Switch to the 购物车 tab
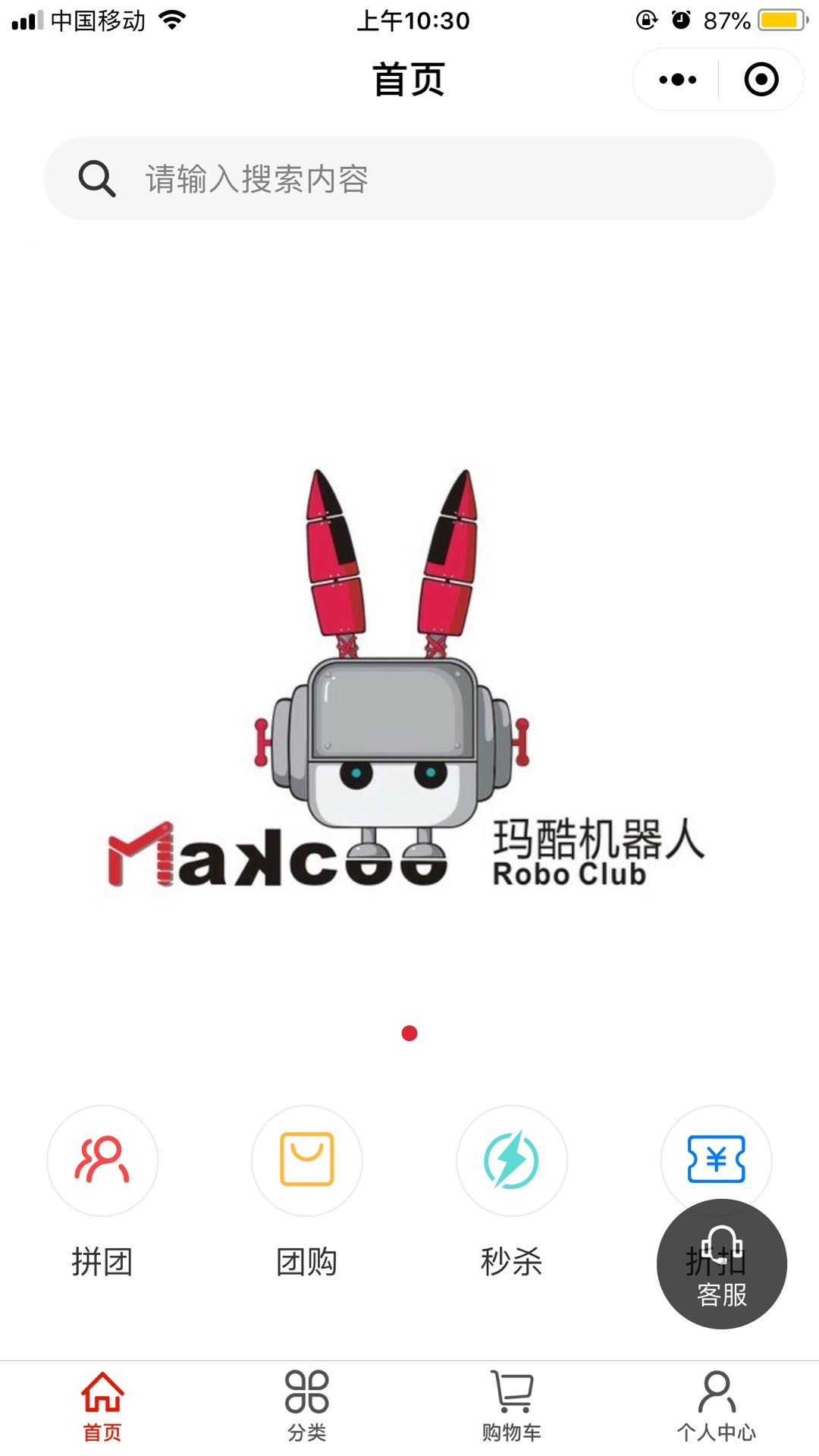This screenshot has height=1456, width=819. [x=512, y=1406]
